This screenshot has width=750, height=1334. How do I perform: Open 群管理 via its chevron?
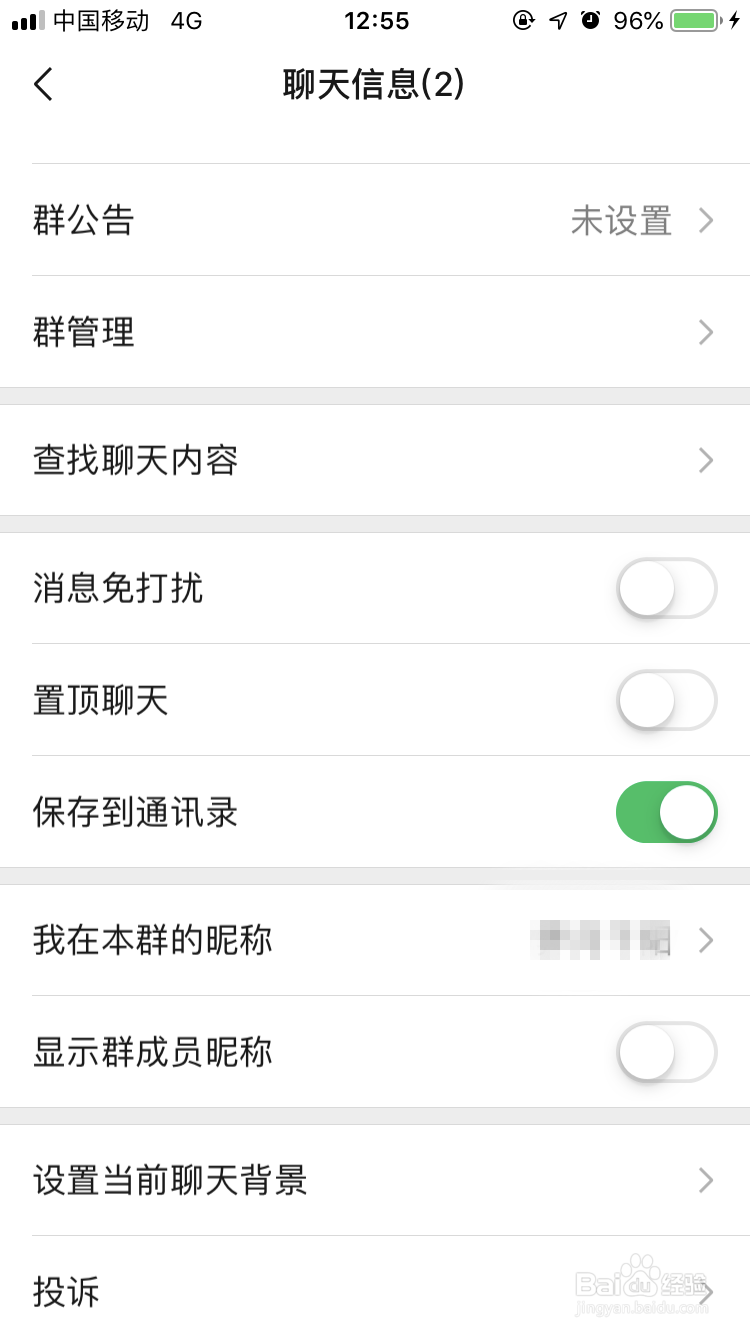[707, 332]
